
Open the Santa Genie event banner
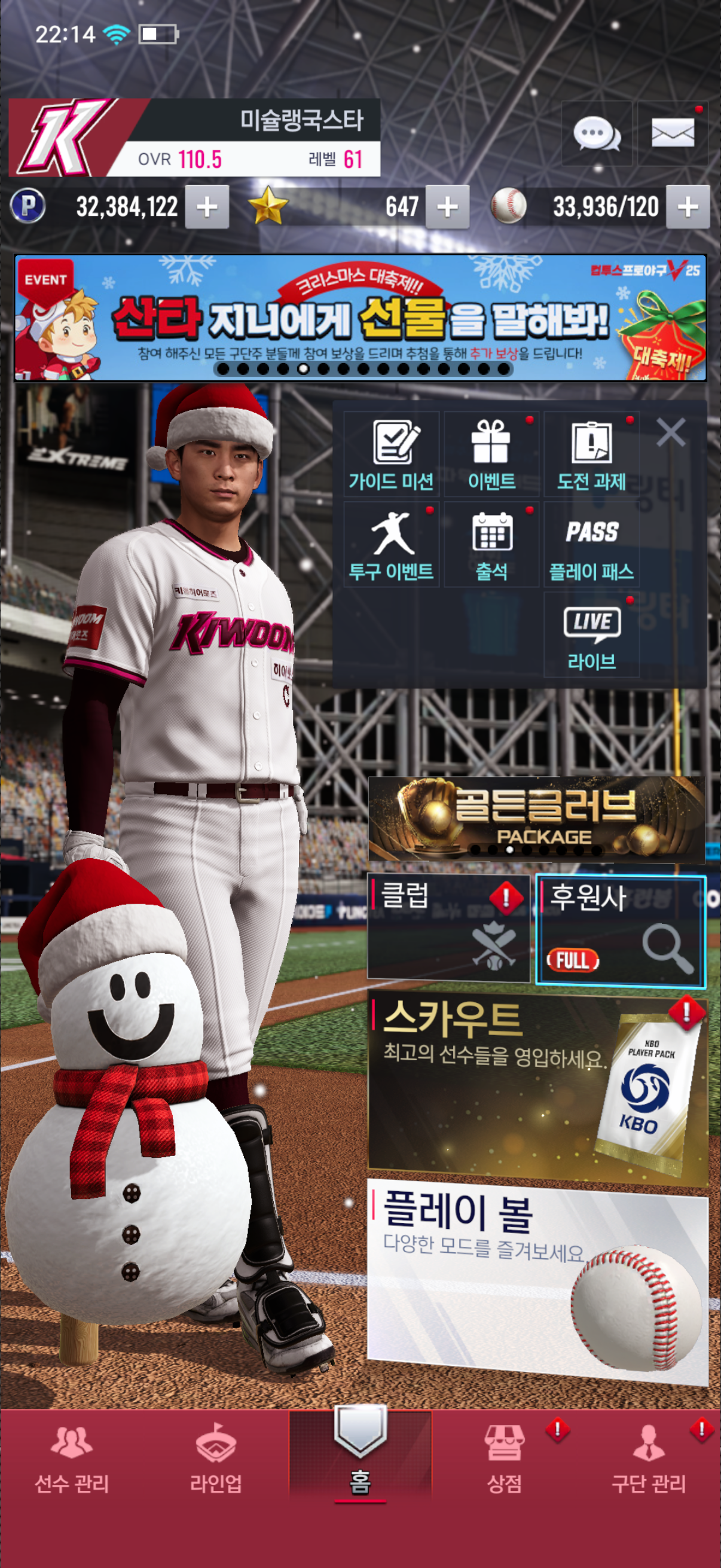pyautogui.click(x=360, y=318)
